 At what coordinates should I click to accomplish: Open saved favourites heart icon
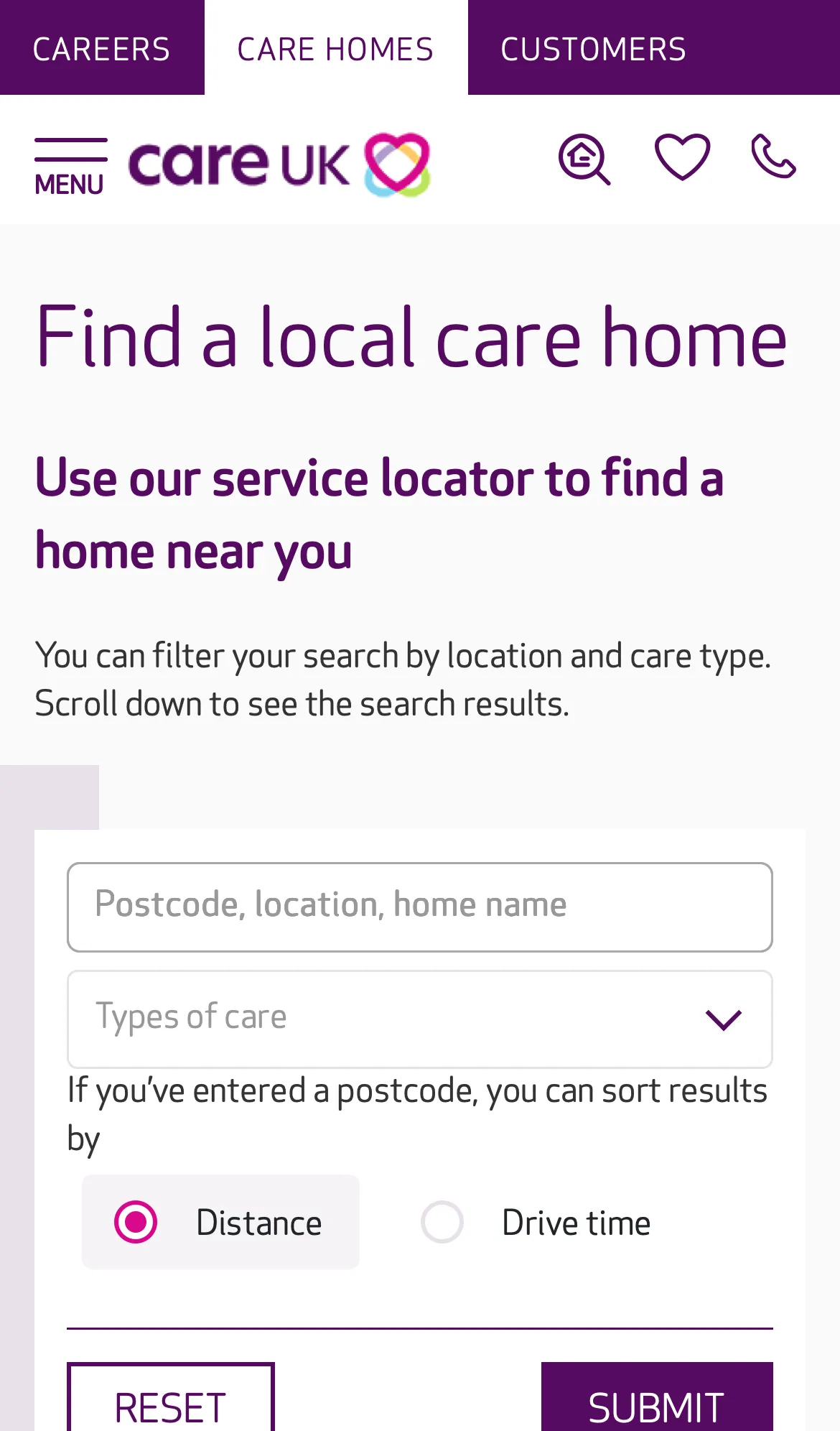click(682, 157)
